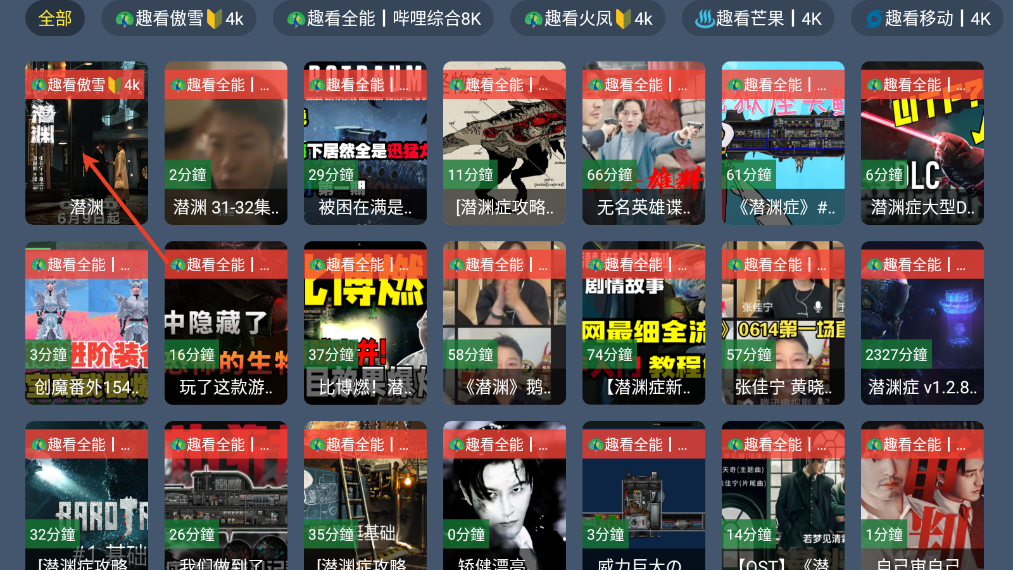Open the 潜渊 31-32集 video
Screen dimensions: 1013x570
tap(226, 143)
